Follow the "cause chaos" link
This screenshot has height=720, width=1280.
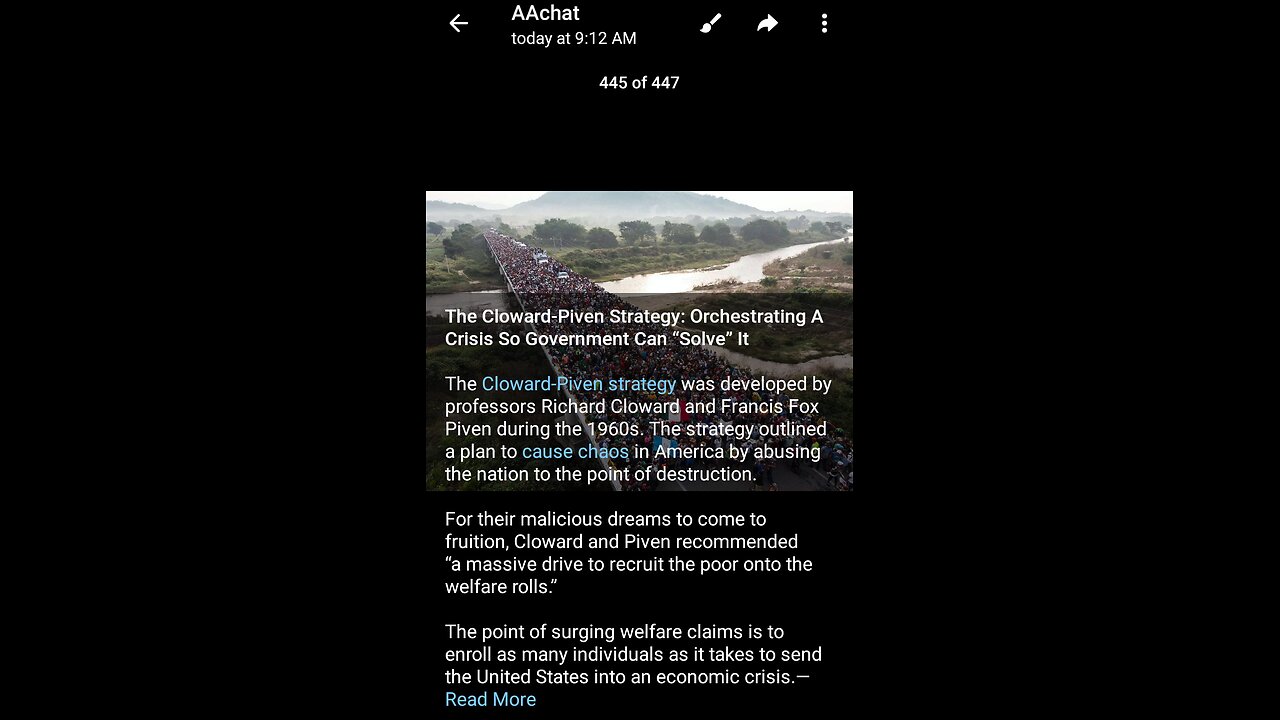tap(575, 452)
